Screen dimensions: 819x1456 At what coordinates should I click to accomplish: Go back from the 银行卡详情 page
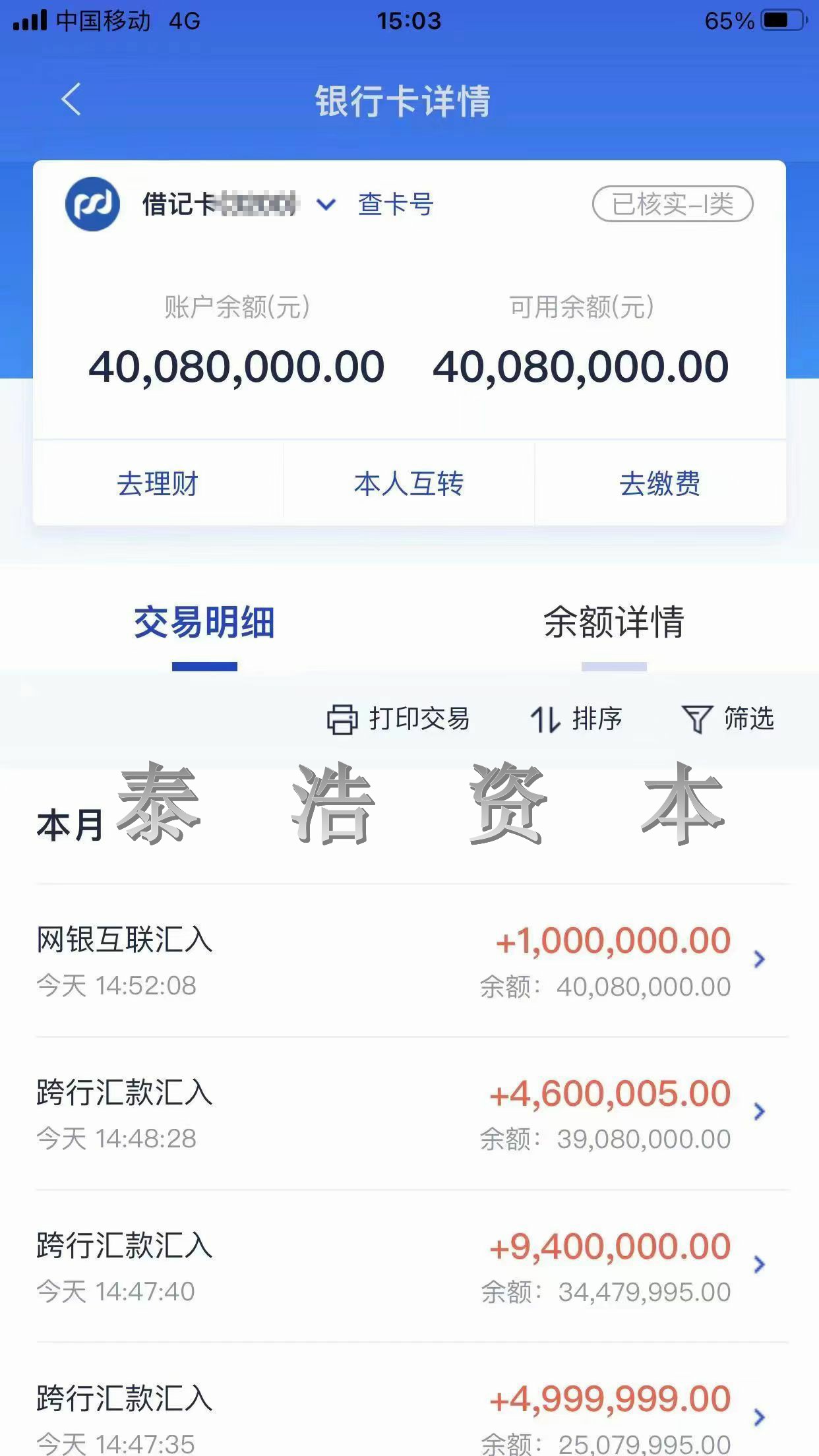pos(71,100)
